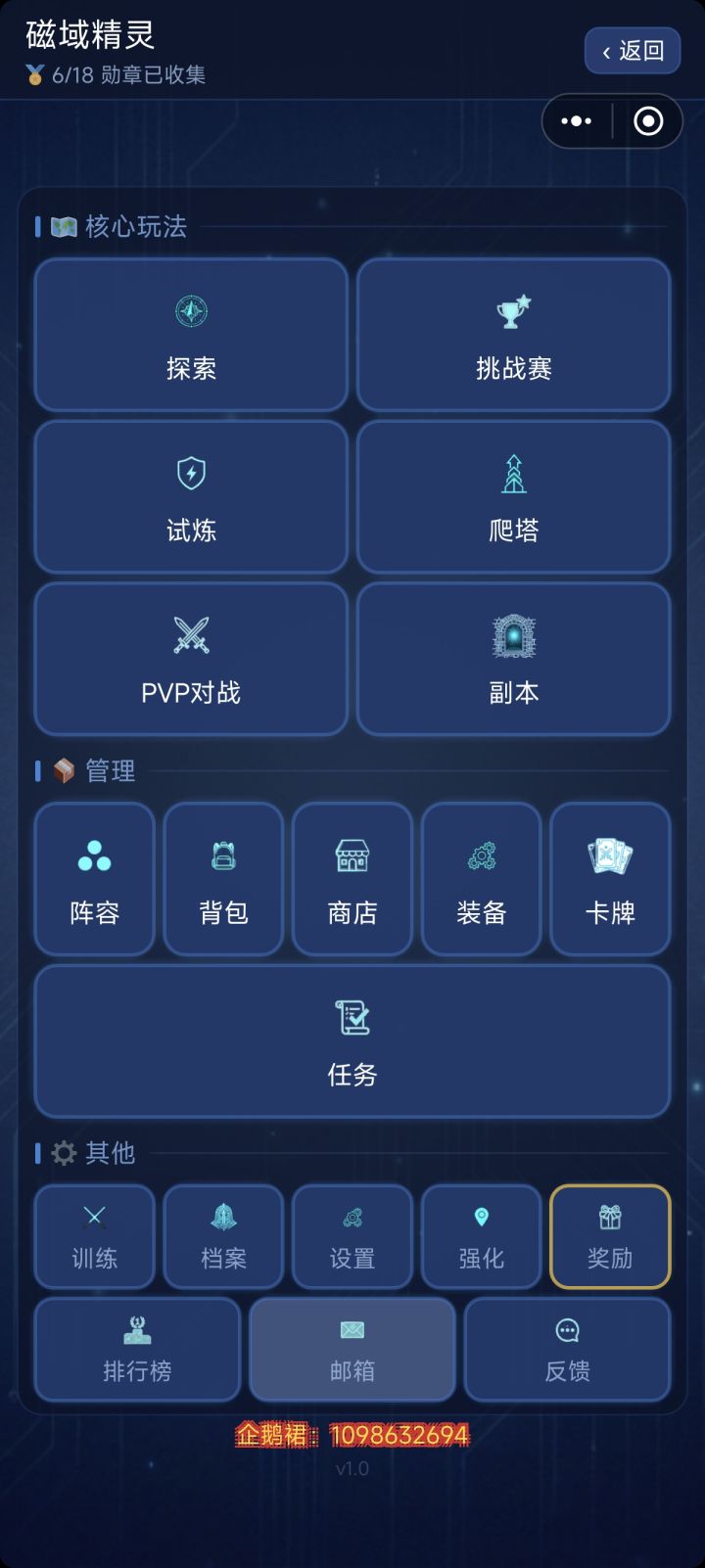Open 爬塔 tower climbing mode
The width and height of the screenshot is (705, 1568).
(x=513, y=475)
